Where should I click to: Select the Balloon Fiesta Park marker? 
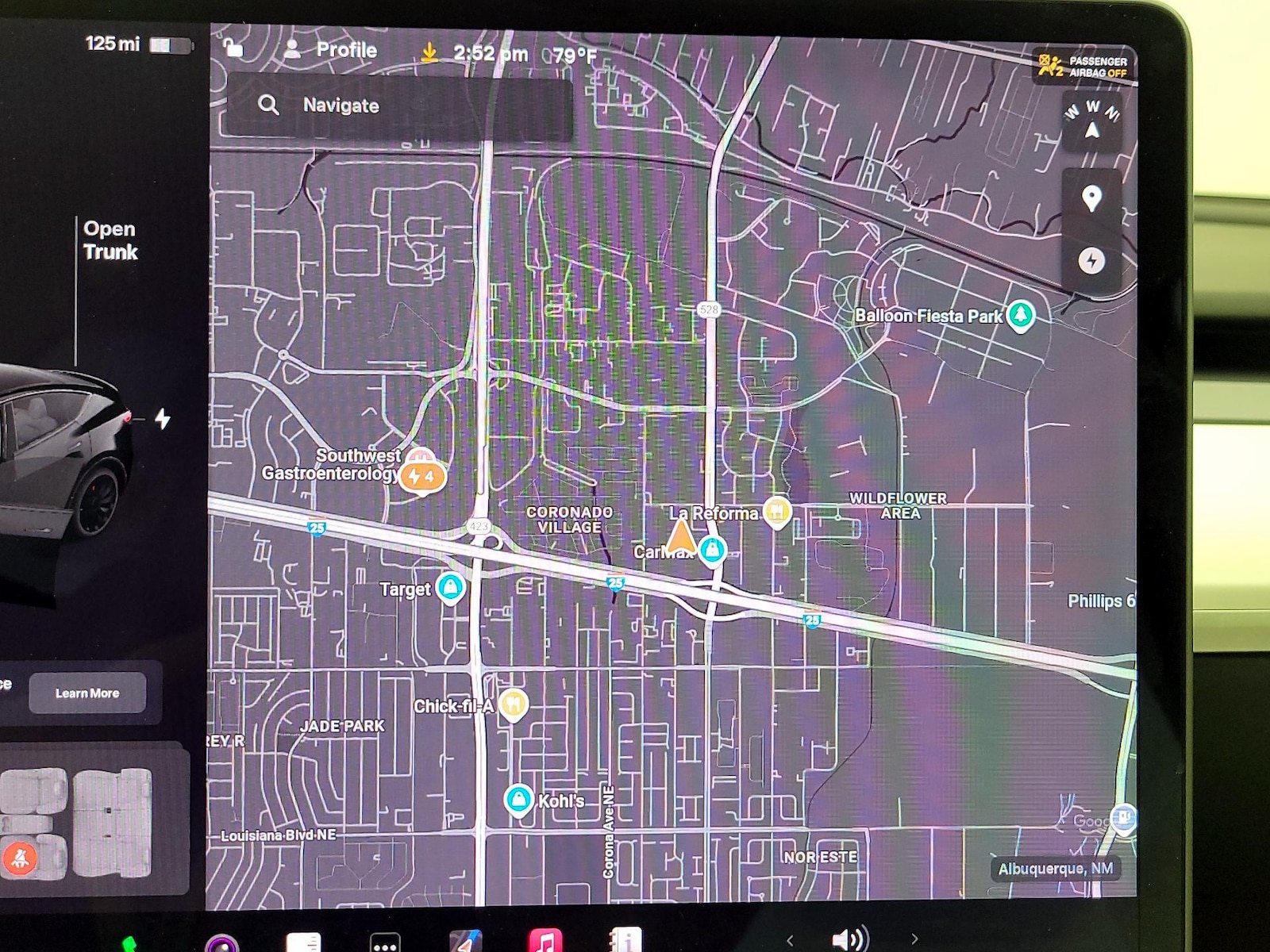click(1021, 315)
